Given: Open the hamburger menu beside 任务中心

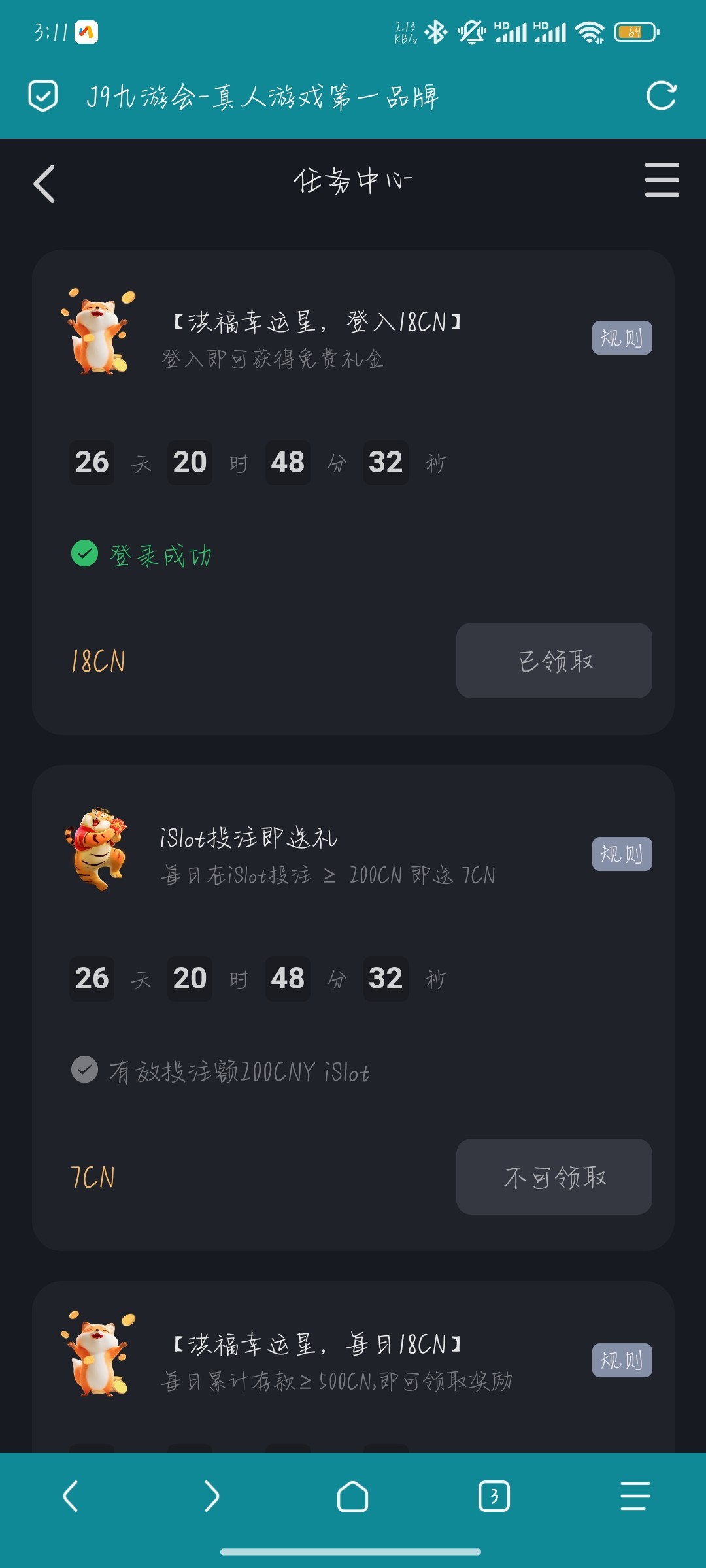Looking at the screenshot, I should pyautogui.click(x=662, y=180).
